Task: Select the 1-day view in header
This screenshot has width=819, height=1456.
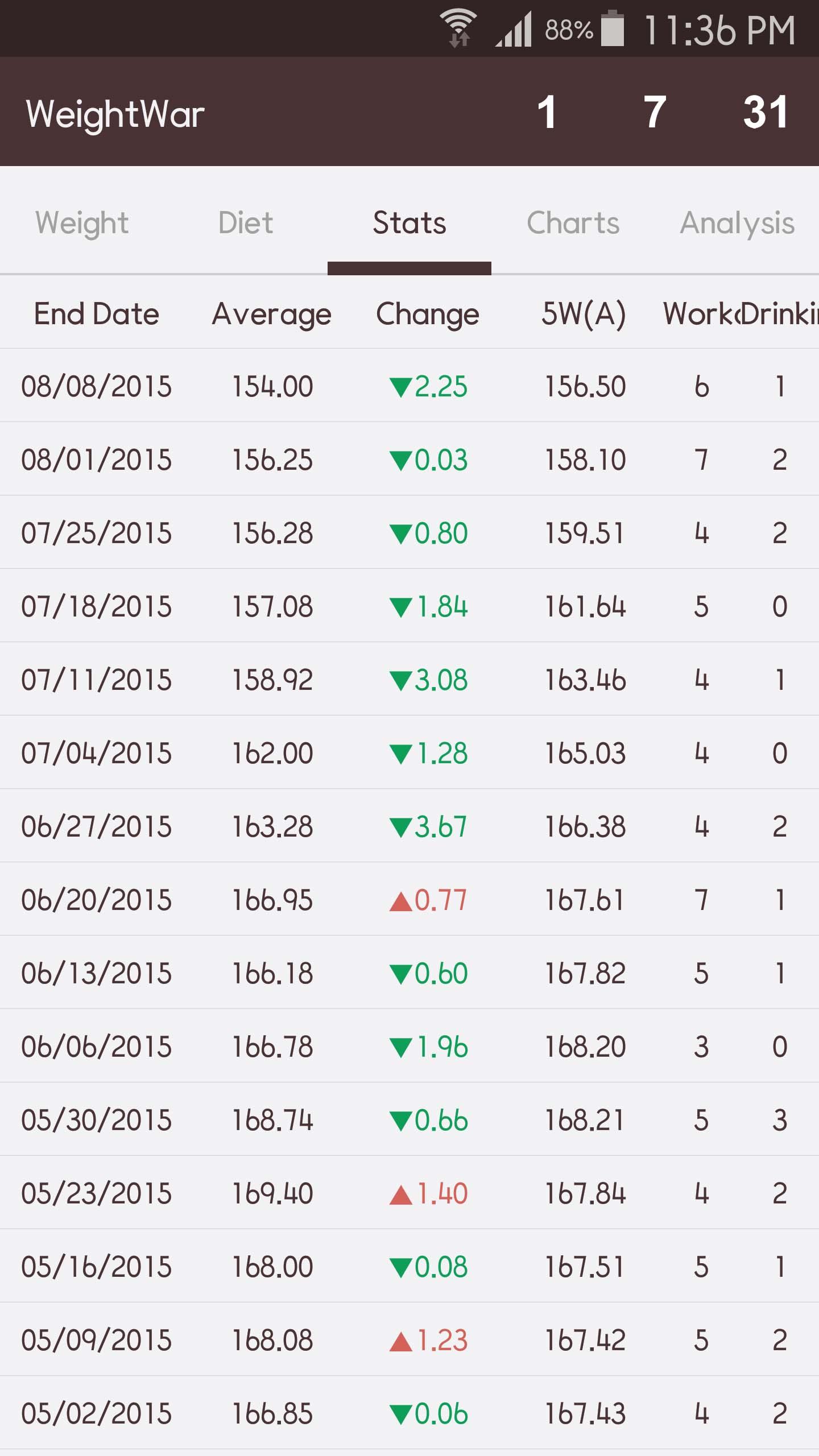Action: [x=547, y=114]
